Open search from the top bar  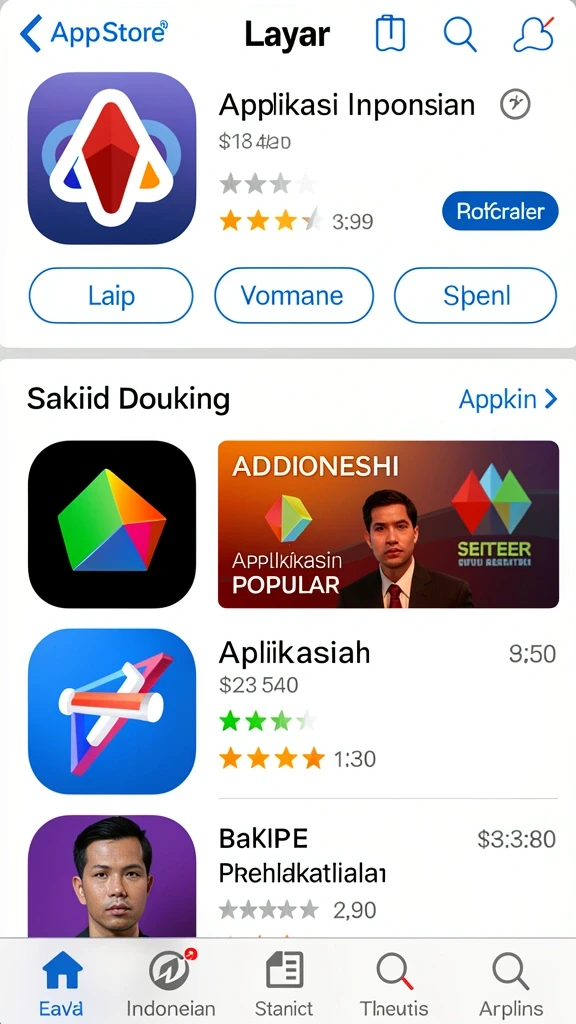click(x=460, y=33)
